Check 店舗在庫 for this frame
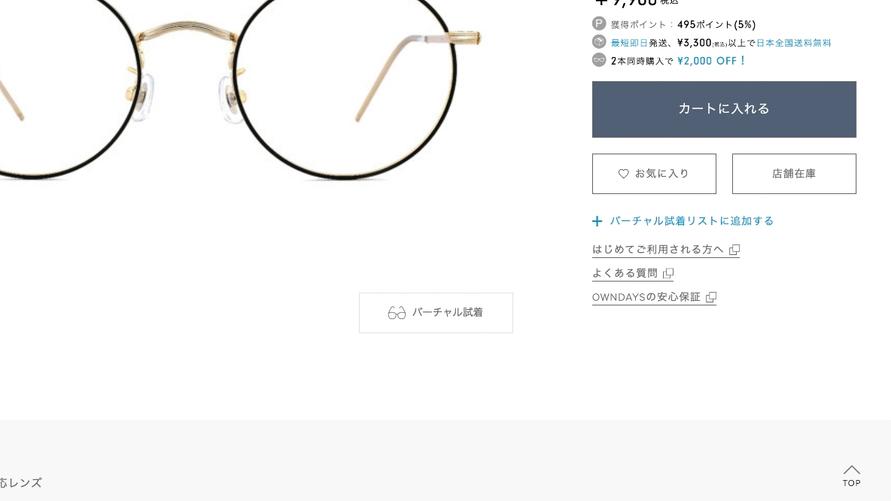Image resolution: width=891 pixels, height=501 pixels. (x=794, y=174)
